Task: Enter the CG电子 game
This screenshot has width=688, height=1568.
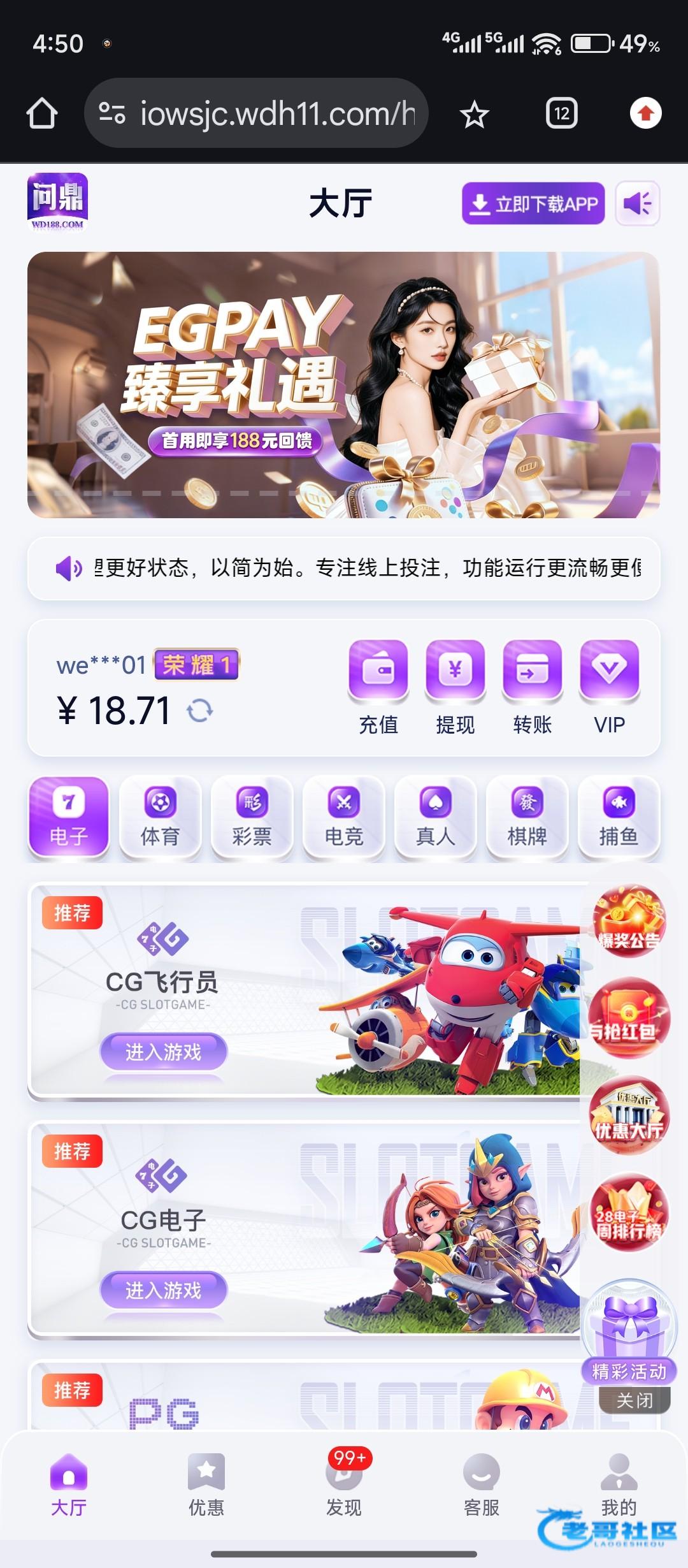Action: click(x=164, y=1290)
